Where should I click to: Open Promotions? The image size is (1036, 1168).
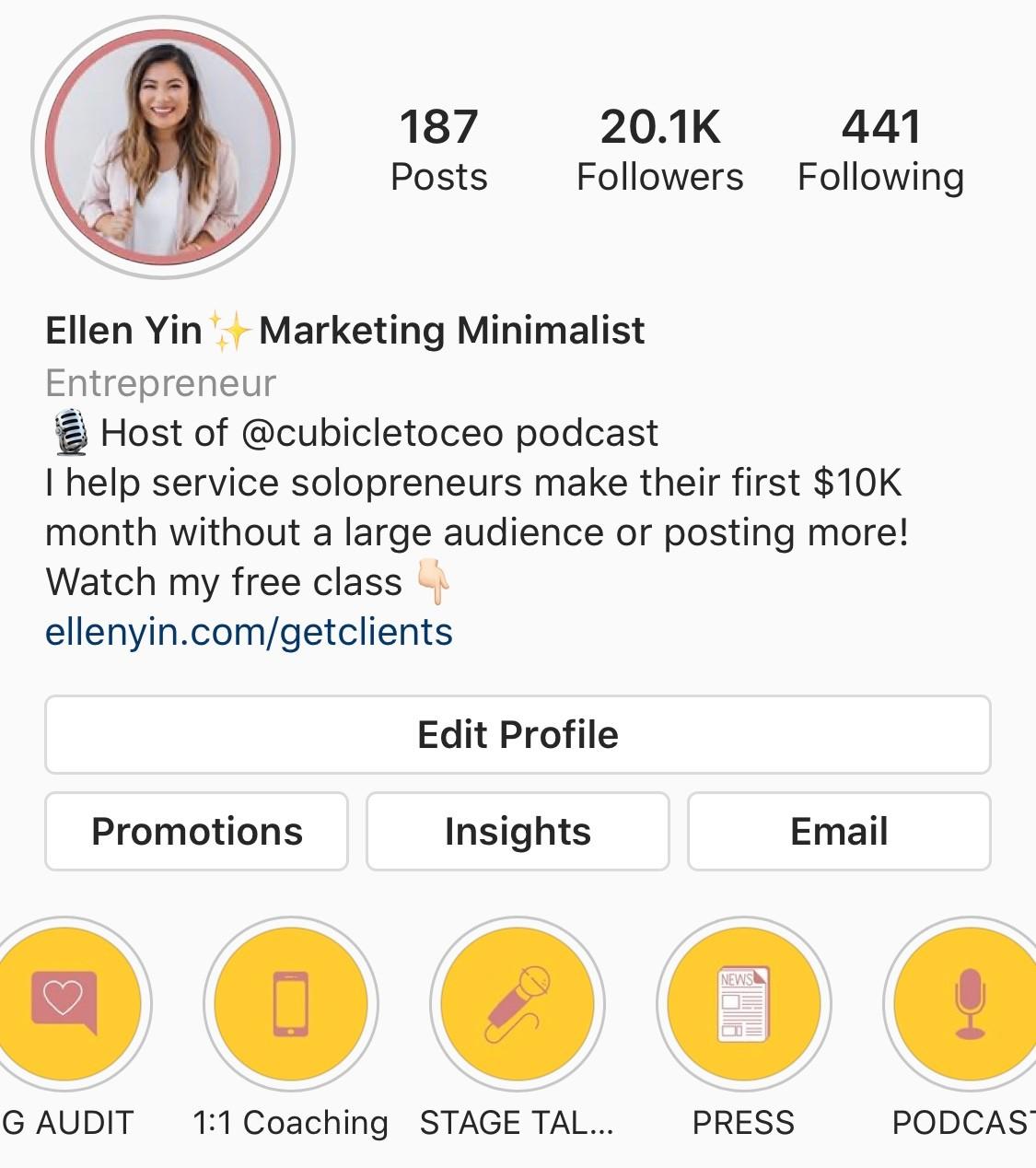pos(196,831)
